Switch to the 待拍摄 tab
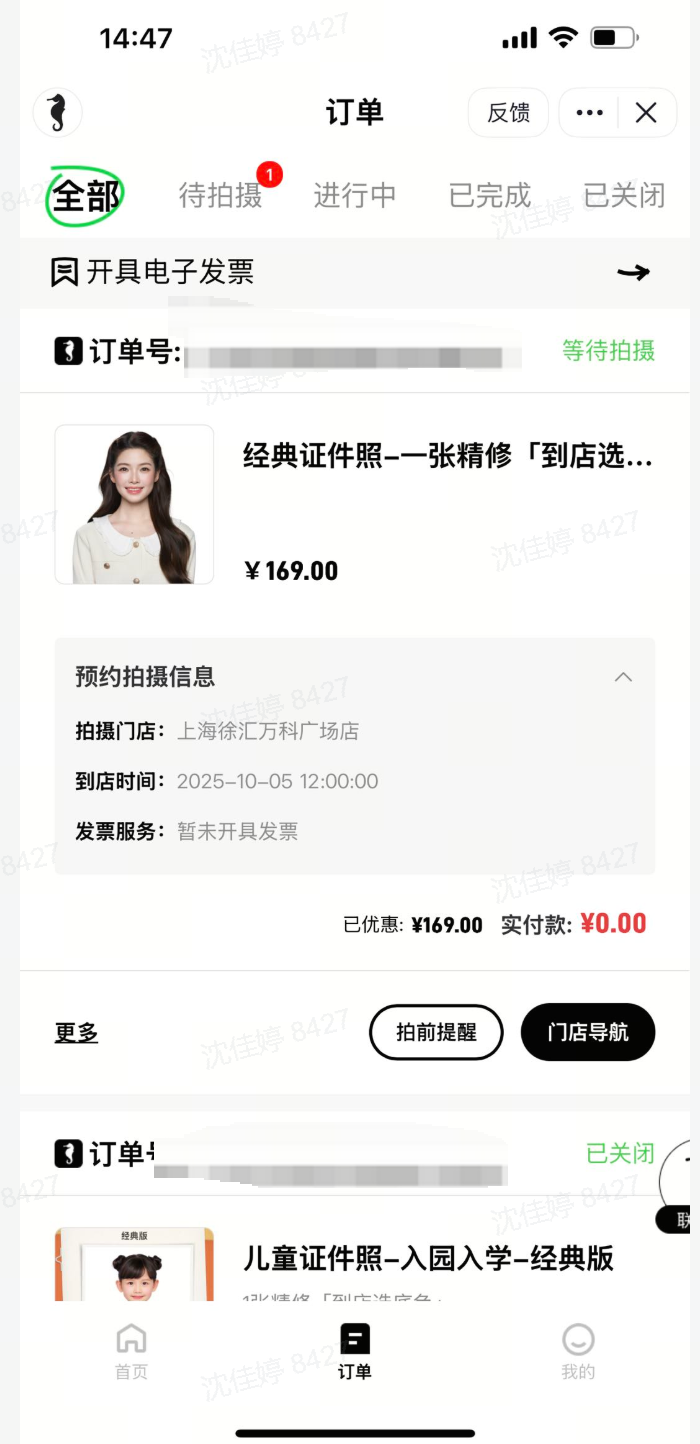The height and width of the screenshot is (1444, 700). (221, 195)
